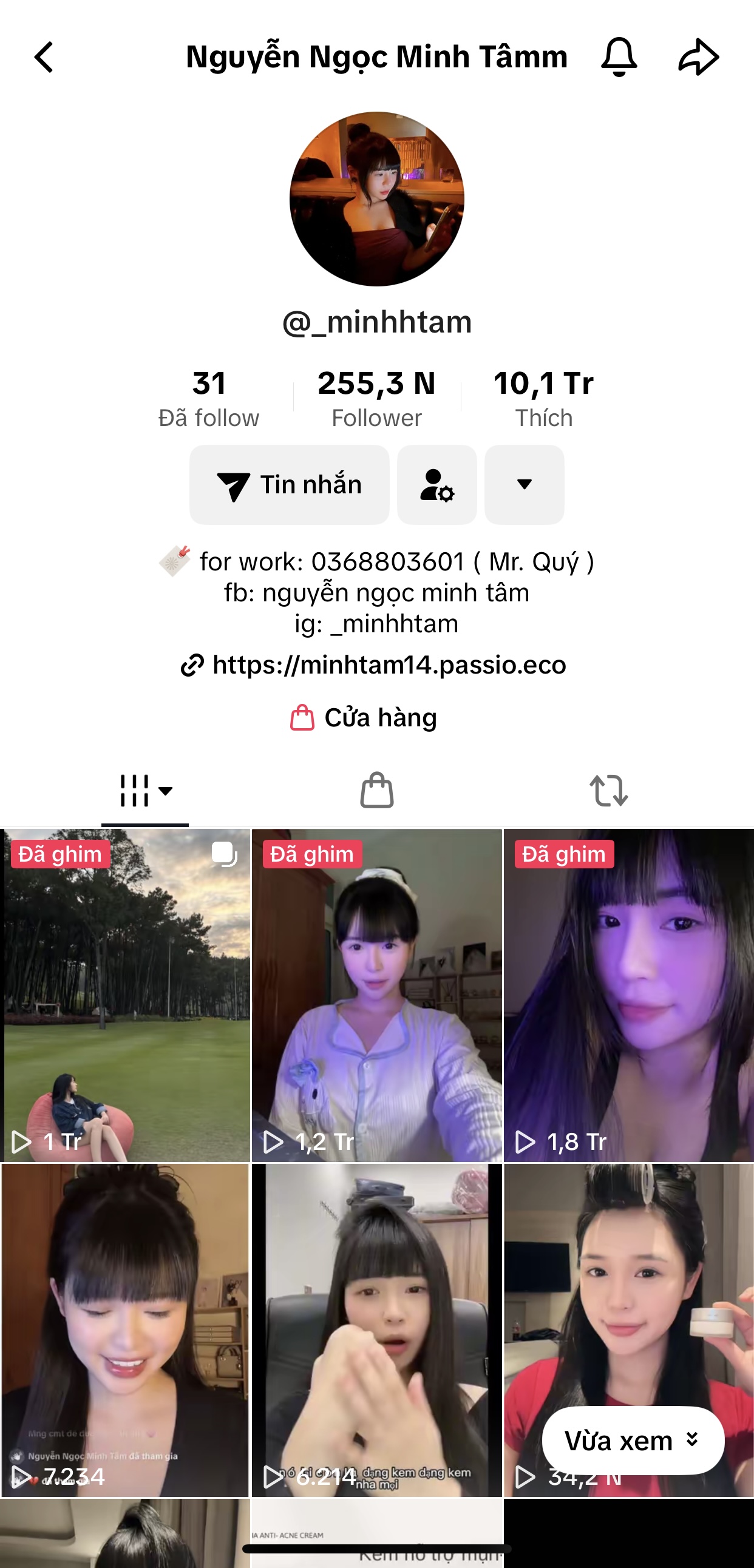Viewport: 754px width, 1568px height.
Task: Switch to the reposts tab
Action: pyautogui.click(x=608, y=791)
